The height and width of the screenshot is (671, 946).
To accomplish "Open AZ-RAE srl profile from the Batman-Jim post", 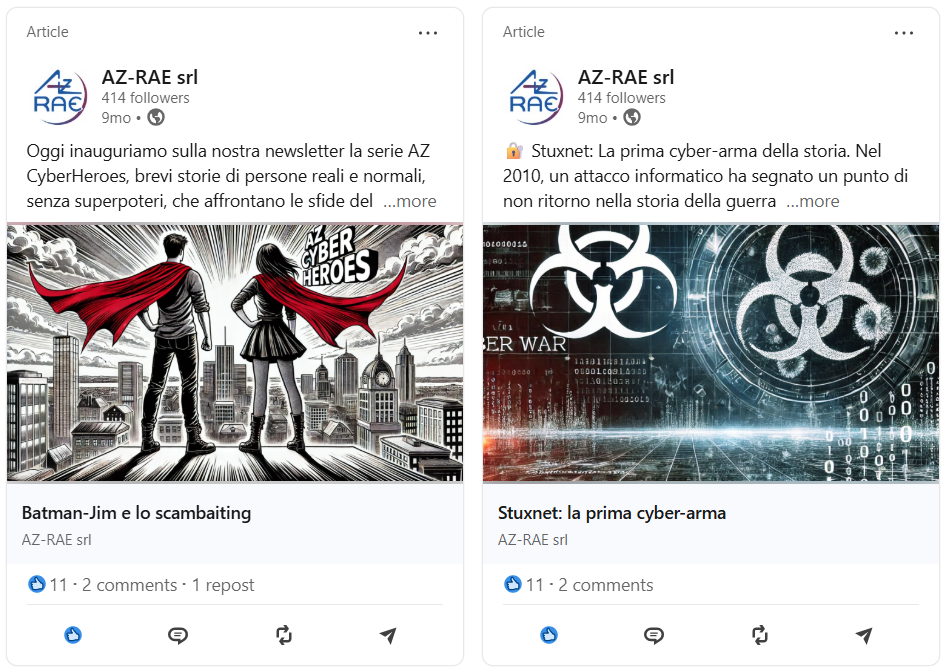I will click(x=150, y=77).
